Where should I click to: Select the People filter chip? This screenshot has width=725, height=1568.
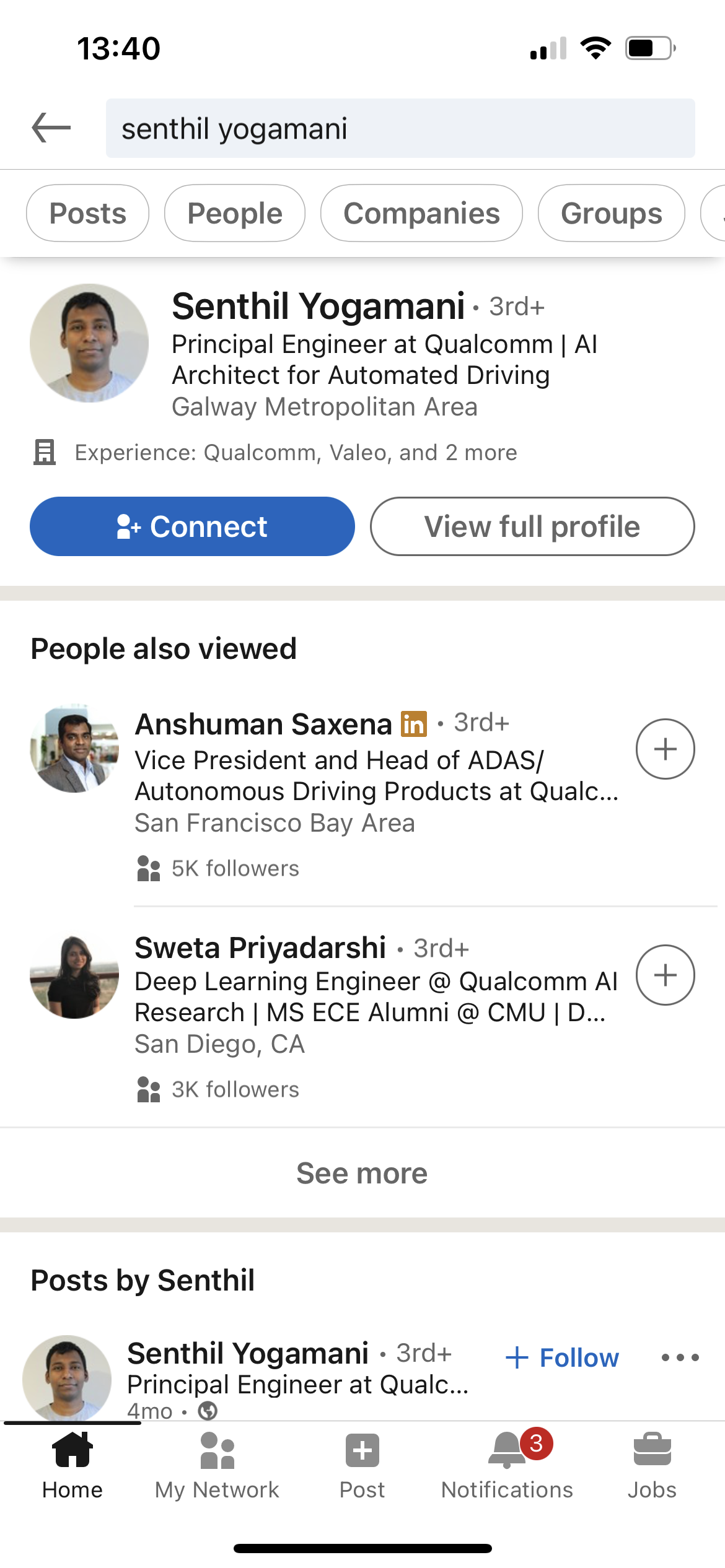(x=235, y=213)
